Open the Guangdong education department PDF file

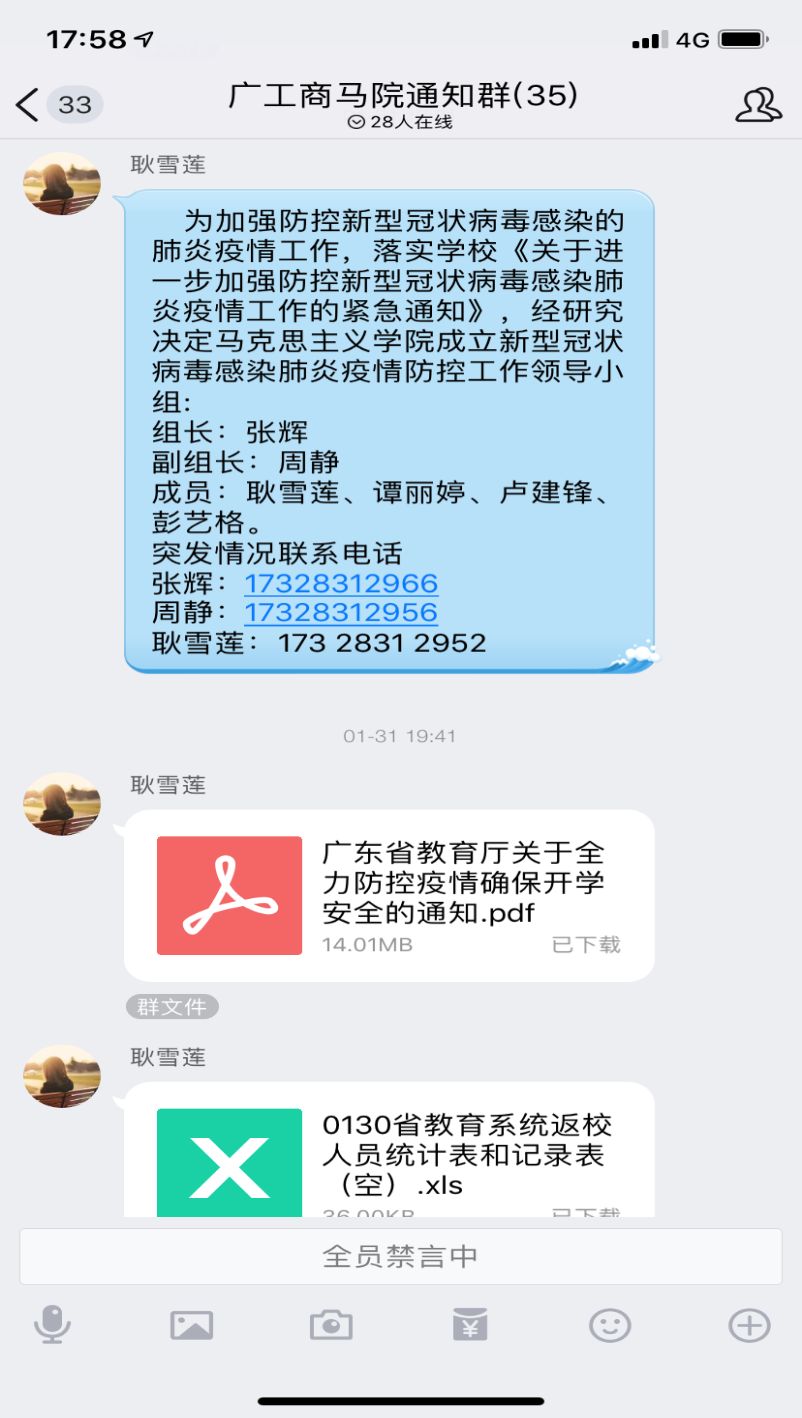point(389,895)
